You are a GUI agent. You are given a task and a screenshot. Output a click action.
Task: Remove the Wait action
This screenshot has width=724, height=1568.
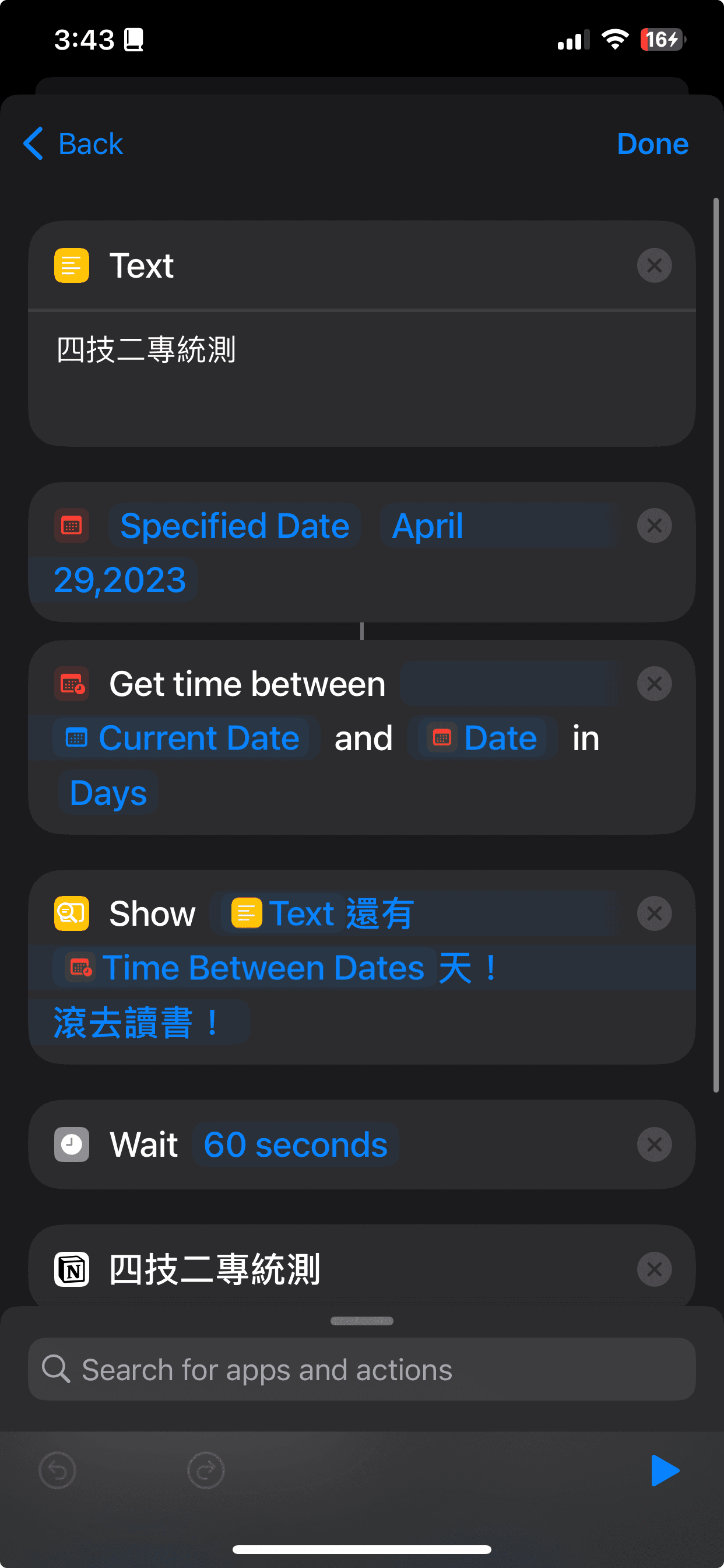point(654,1144)
